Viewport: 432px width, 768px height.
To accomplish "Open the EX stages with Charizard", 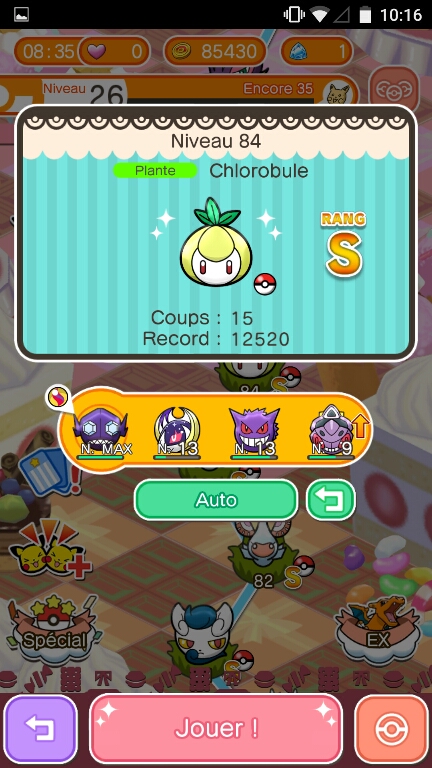I will pos(377,628).
